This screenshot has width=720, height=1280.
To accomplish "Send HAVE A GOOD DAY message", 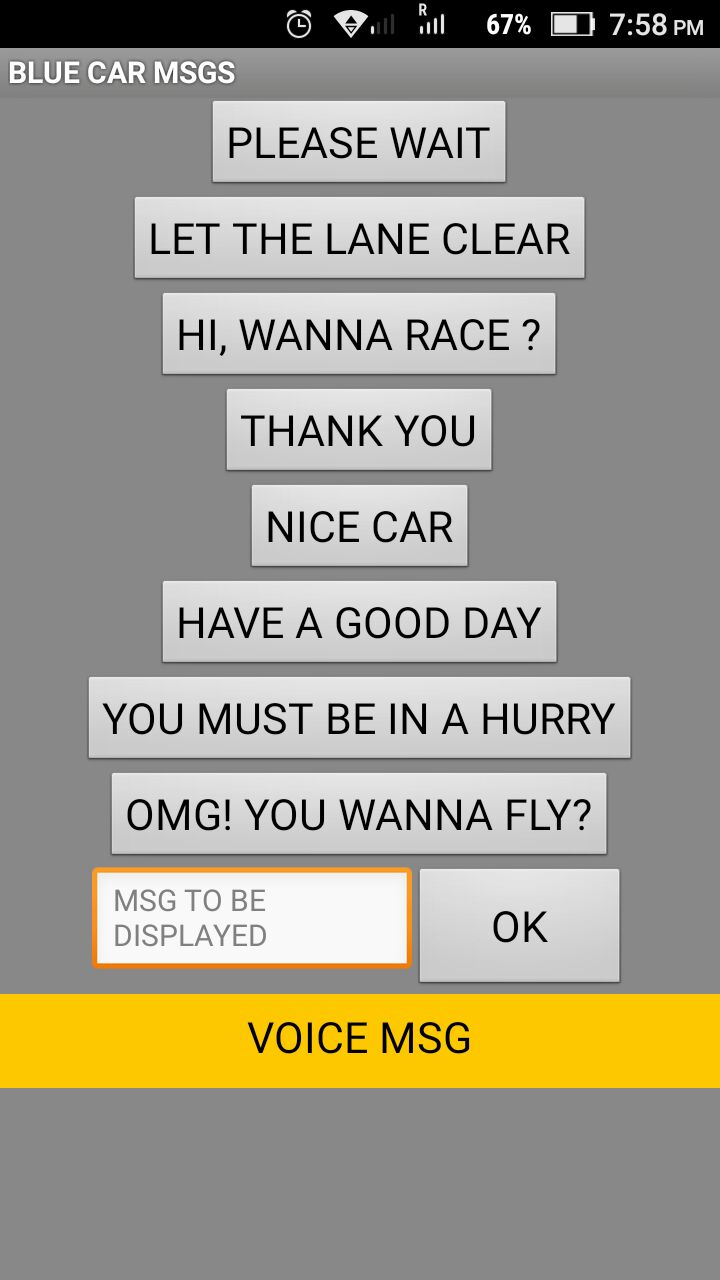I will [359, 622].
